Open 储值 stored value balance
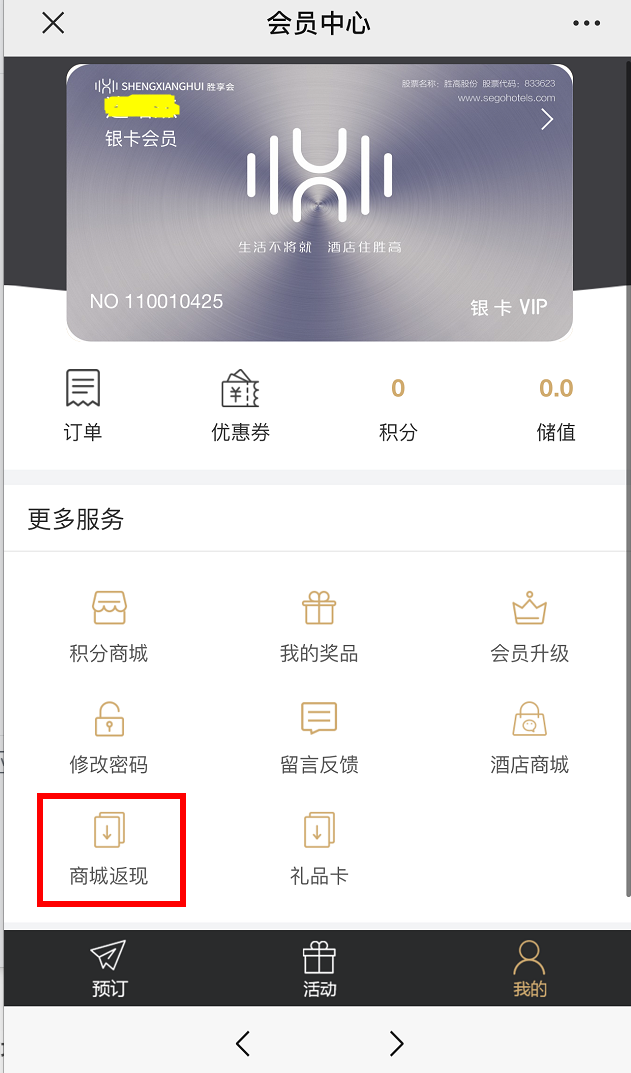This screenshot has height=1073, width=631. 556,405
